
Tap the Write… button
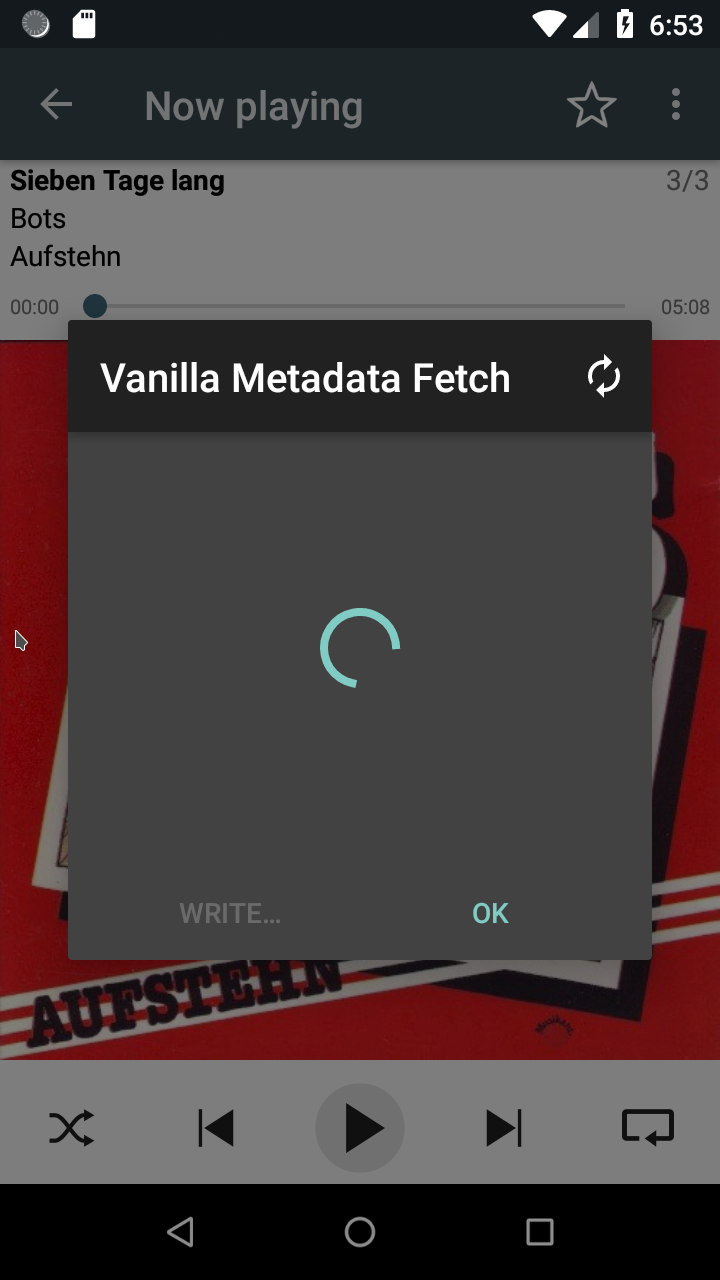click(x=230, y=913)
